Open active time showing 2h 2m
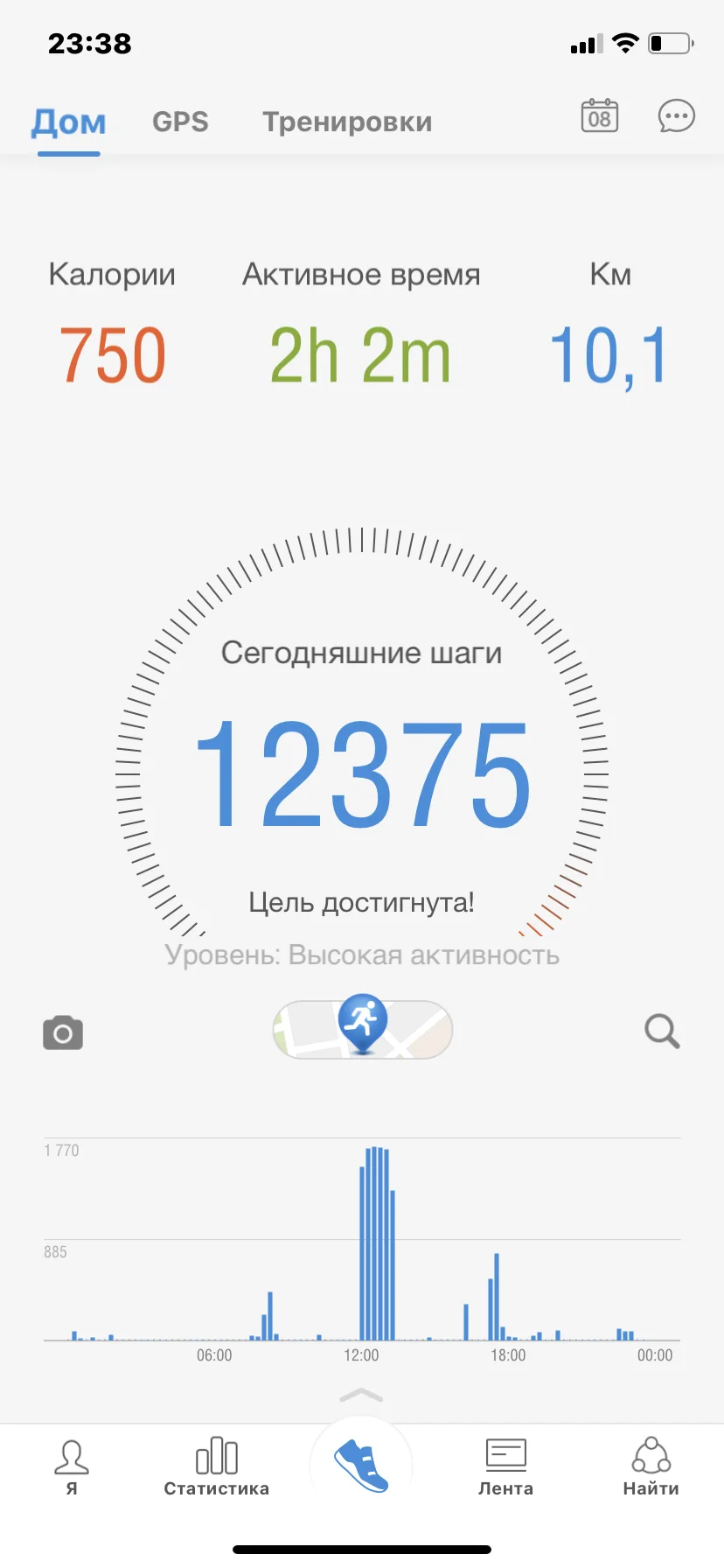The image size is (724, 1568). pyautogui.click(x=360, y=354)
